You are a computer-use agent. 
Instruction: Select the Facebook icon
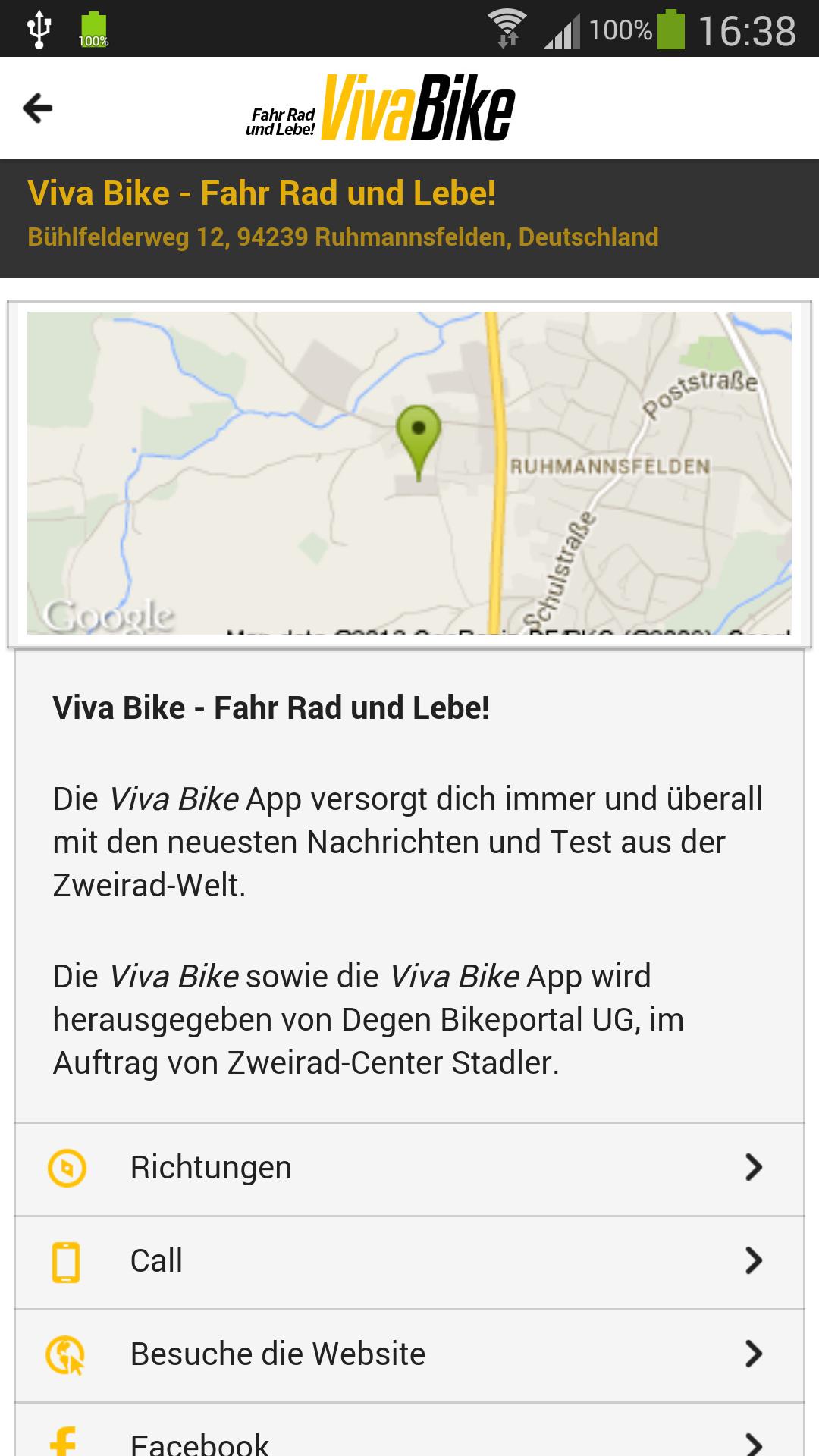coord(64,1439)
